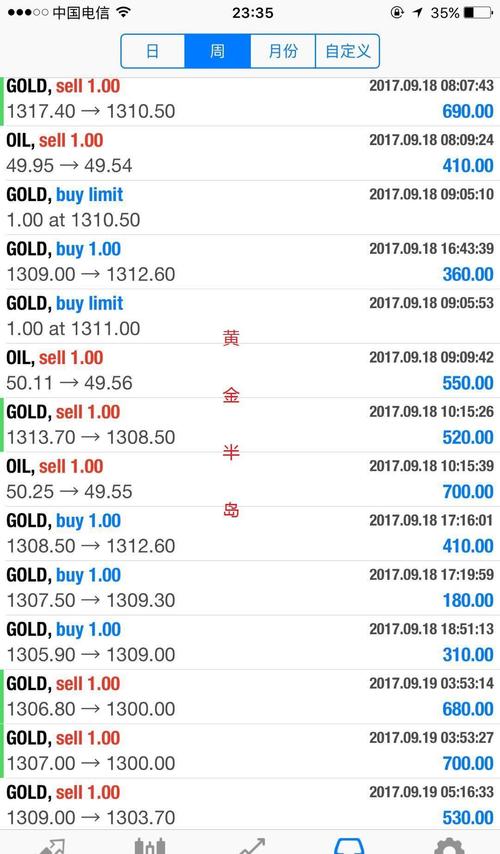This screenshot has width=500, height=854.
Task: Open GOLD sell trade at 08:07:43
Action: pyautogui.click(x=250, y=101)
